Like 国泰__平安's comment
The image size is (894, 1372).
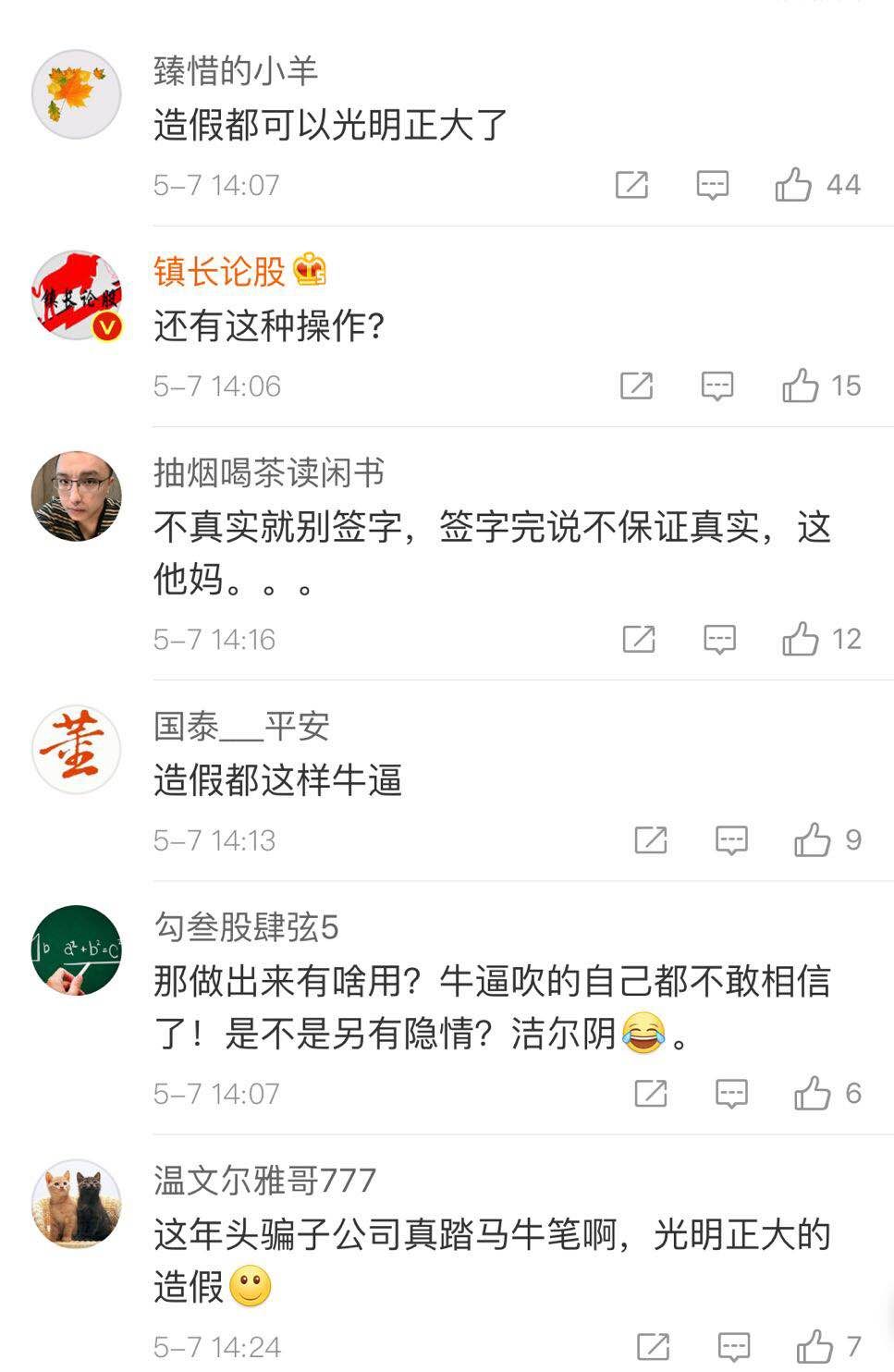point(813,840)
